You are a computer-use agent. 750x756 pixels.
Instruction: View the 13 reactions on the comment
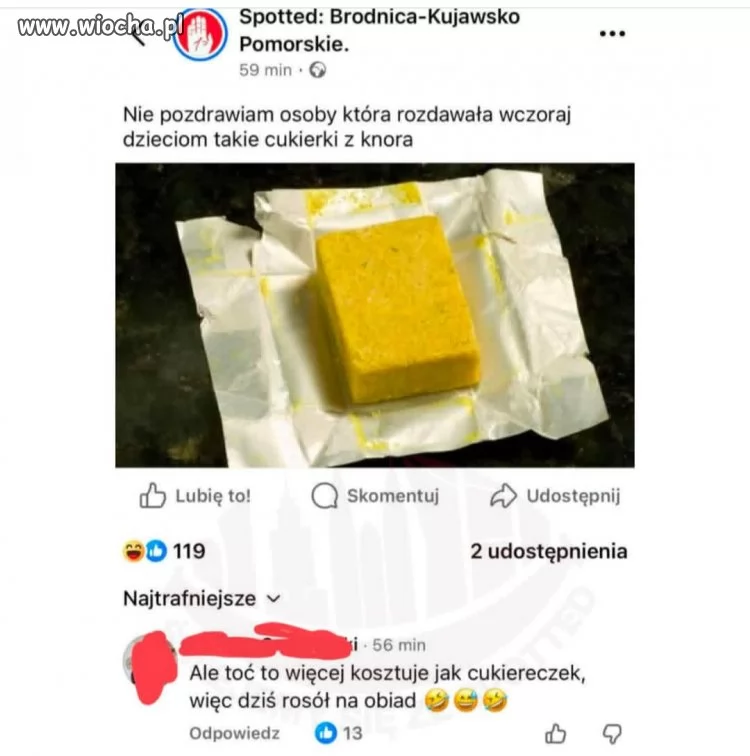click(x=339, y=733)
